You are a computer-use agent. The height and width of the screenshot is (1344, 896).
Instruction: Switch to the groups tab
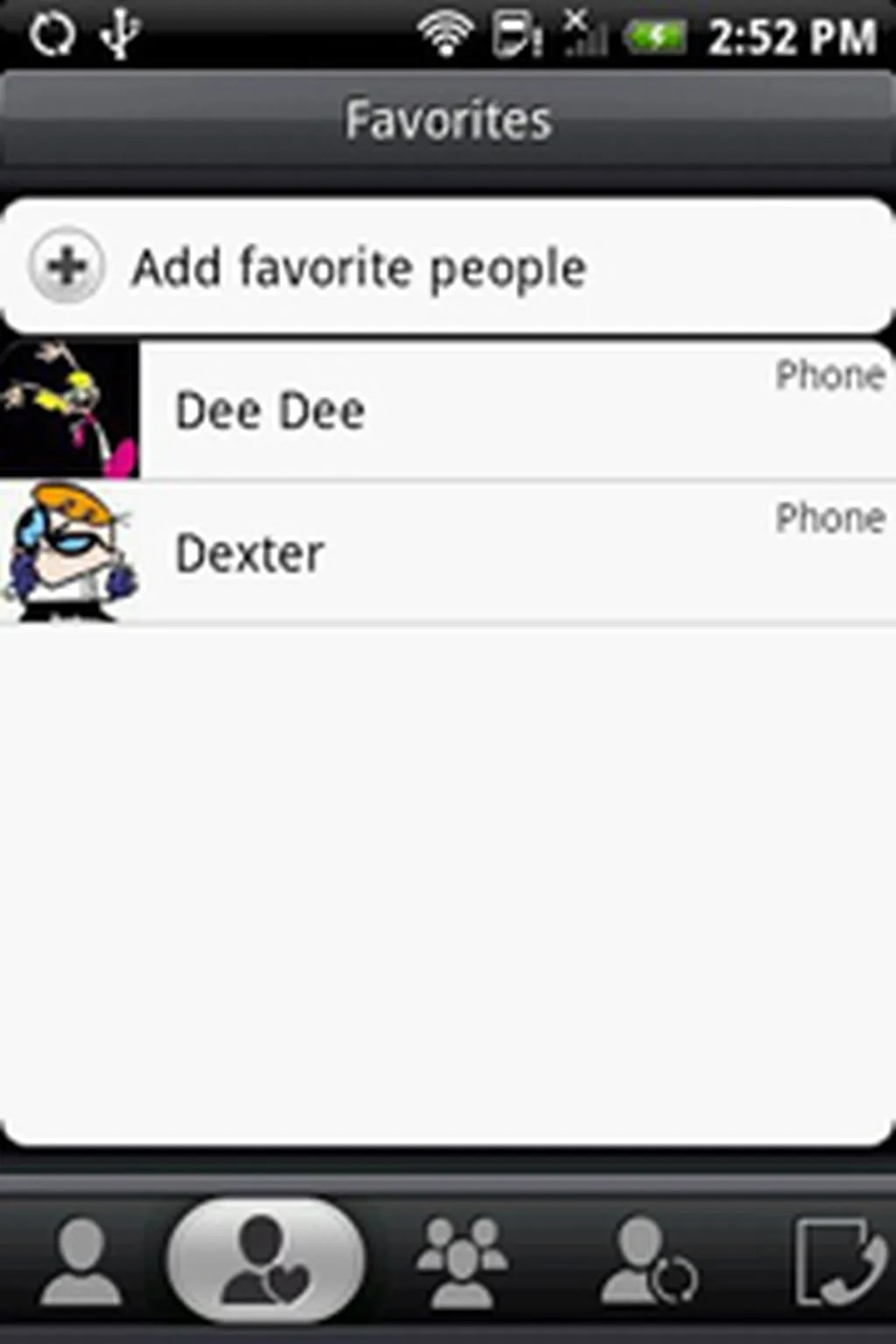[x=461, y=1262]
